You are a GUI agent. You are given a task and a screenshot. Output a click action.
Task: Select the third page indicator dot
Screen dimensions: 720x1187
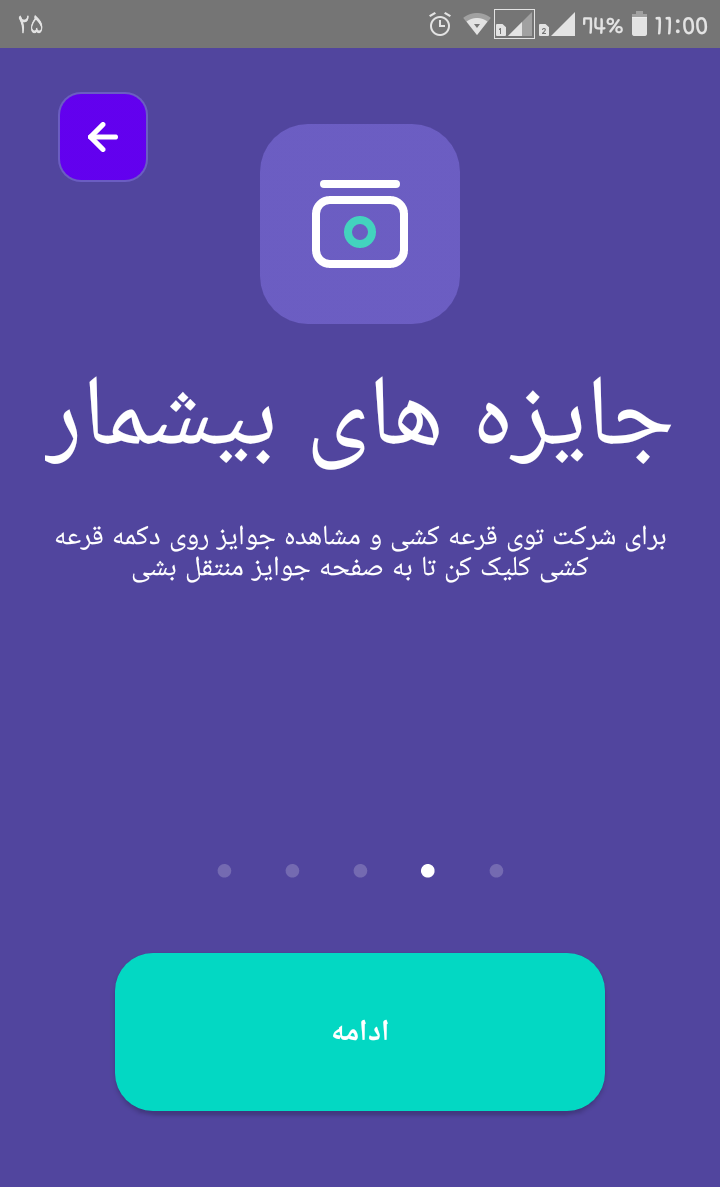pyautogui.click(x=360, y=870)
